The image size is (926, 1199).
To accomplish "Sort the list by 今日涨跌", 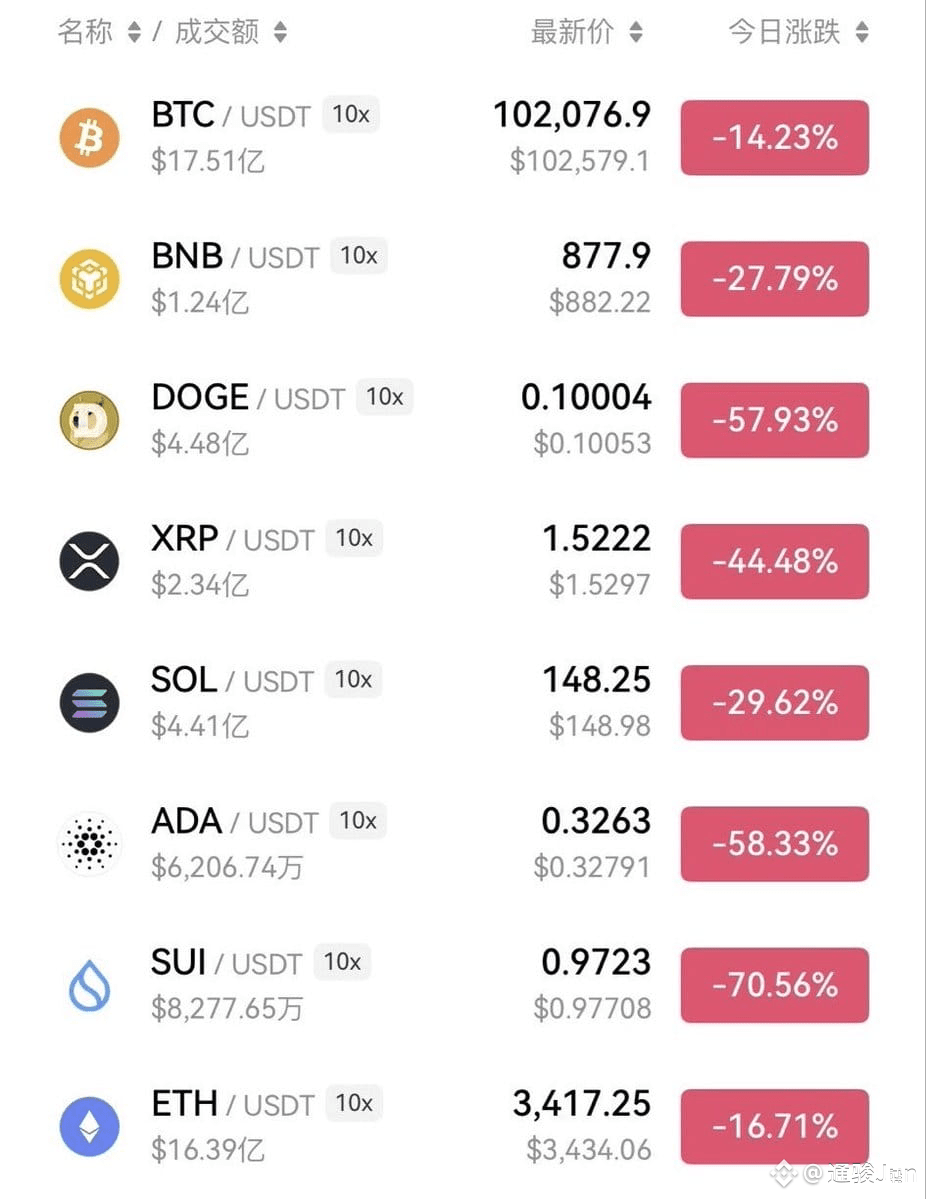I will tap(798, 32).
